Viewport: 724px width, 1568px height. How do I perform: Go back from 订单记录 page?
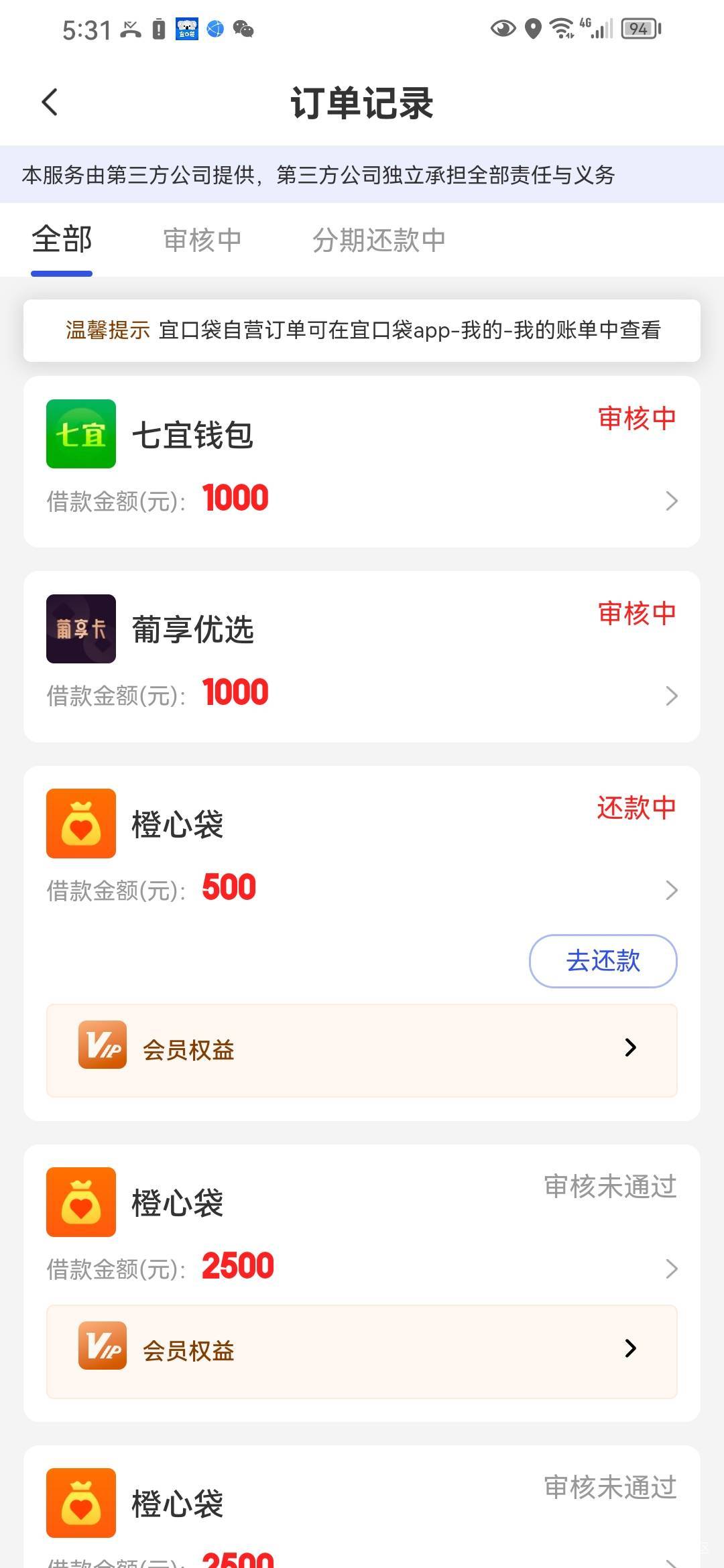tap(50, 103)
